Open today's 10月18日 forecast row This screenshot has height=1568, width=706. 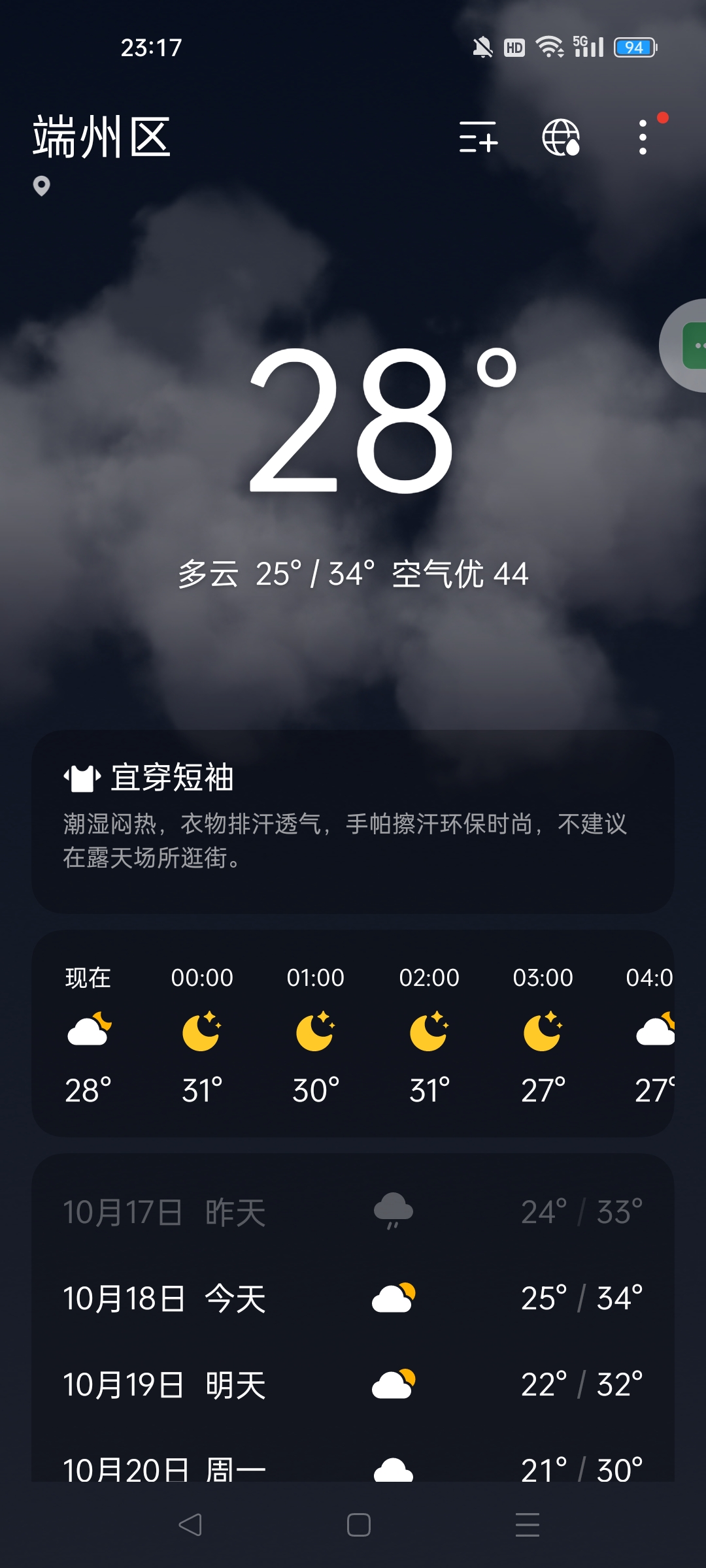[x=353, y=1298]
